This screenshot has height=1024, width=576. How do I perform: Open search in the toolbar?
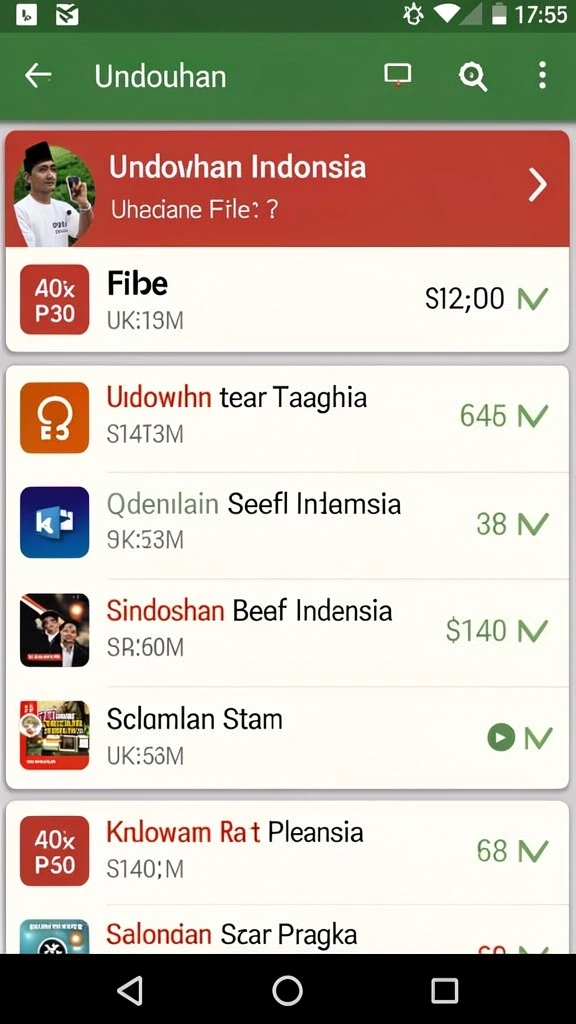[472, 77]
